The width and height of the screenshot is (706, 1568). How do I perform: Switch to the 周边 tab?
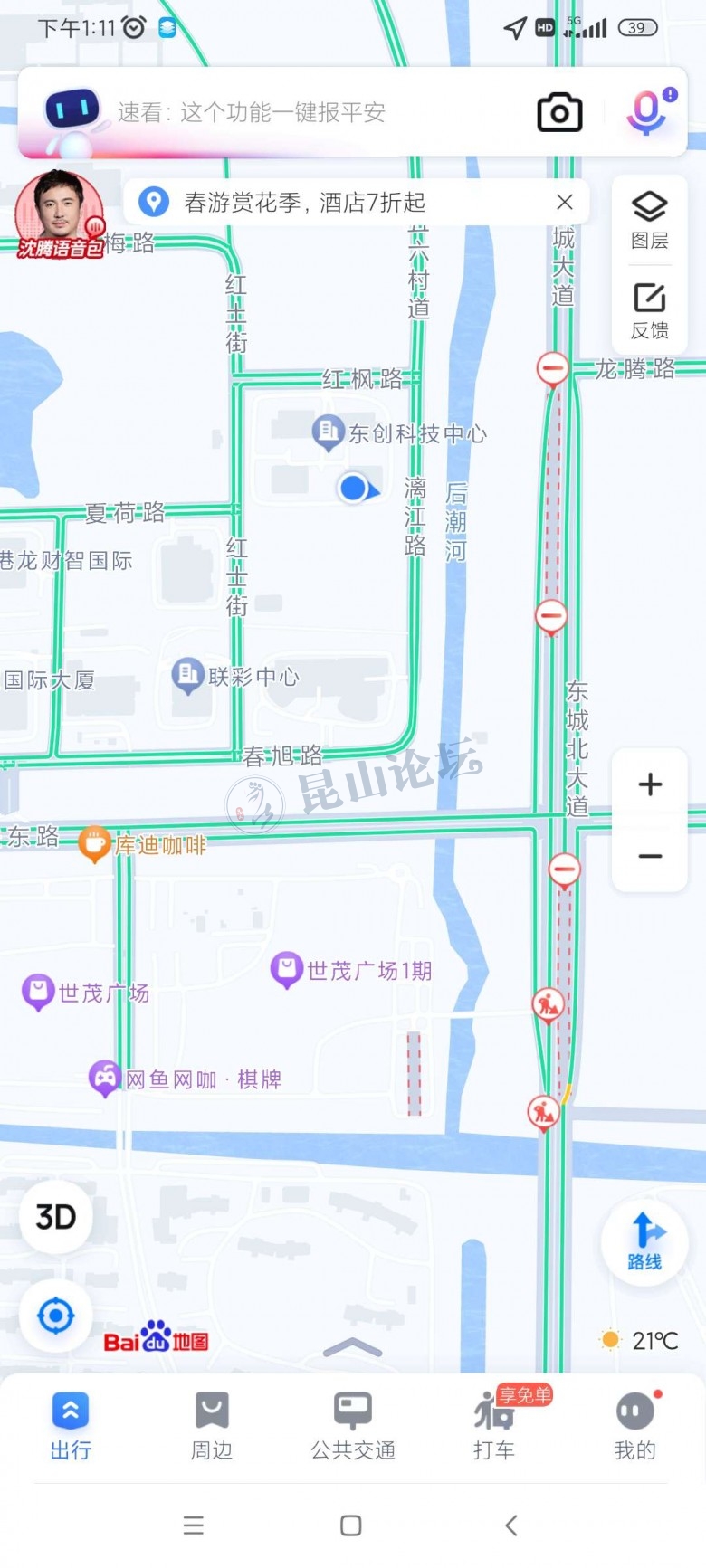[212, 1426]
